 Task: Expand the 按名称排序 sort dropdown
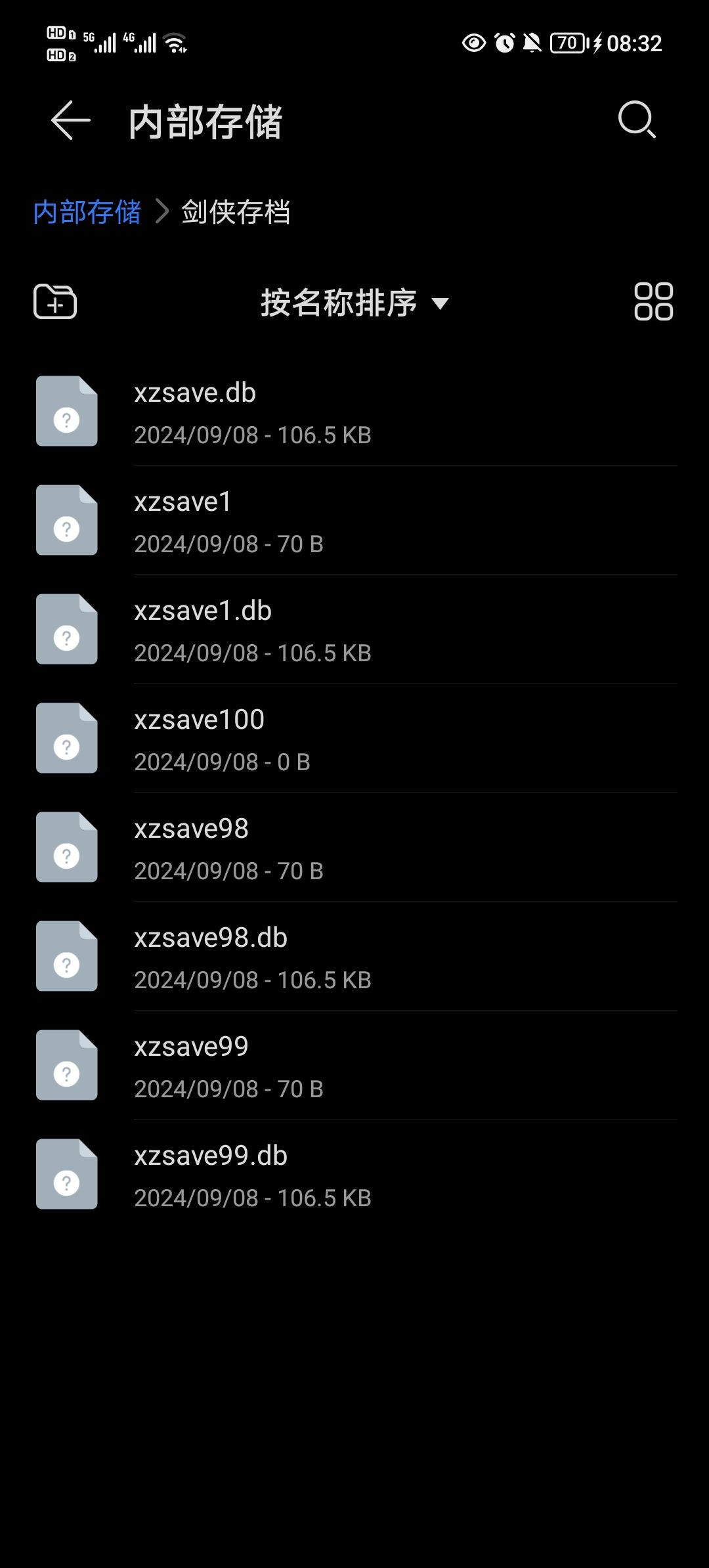354,303
